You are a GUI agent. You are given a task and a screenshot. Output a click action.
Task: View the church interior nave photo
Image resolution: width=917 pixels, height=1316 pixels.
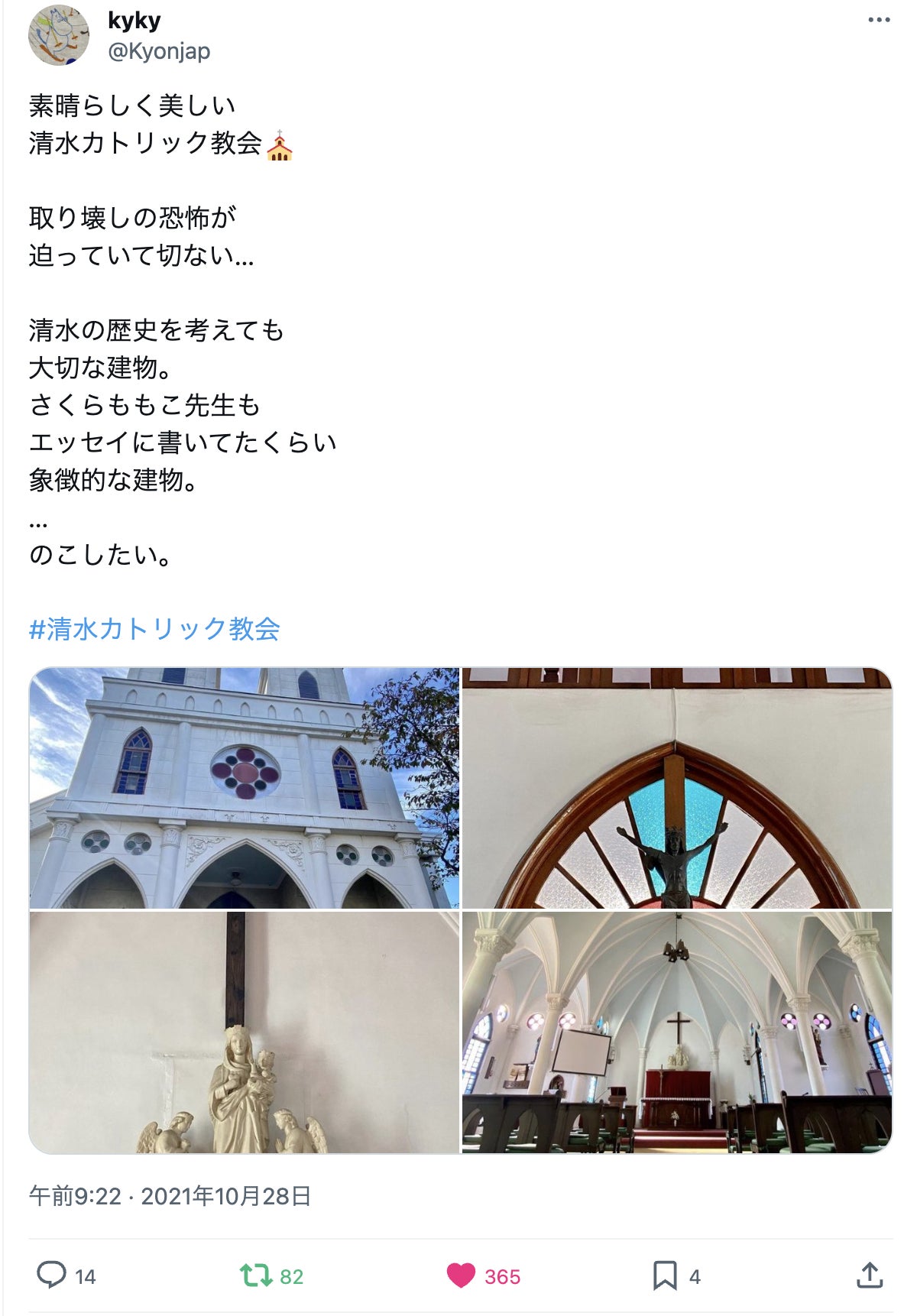677,1032
